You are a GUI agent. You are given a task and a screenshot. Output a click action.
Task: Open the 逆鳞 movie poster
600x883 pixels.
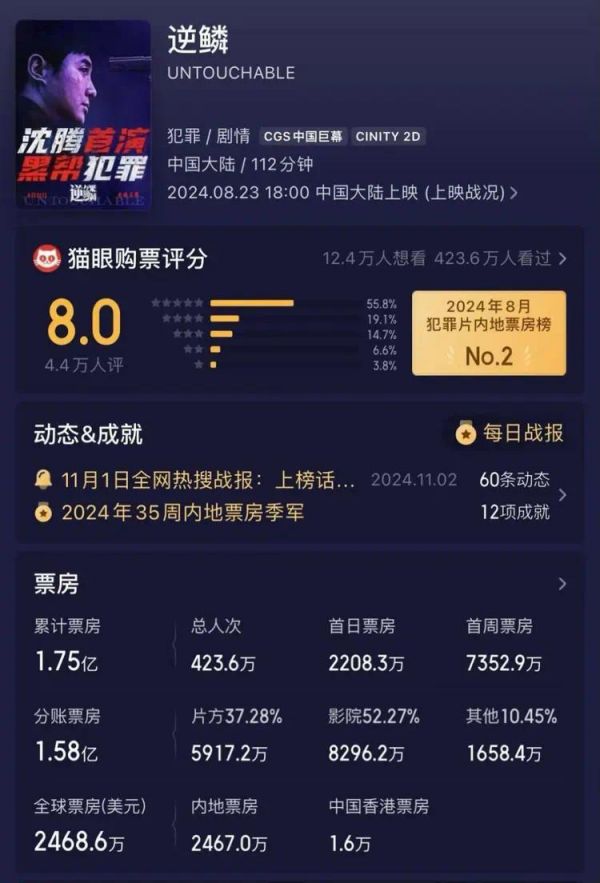tap(83, 115)
